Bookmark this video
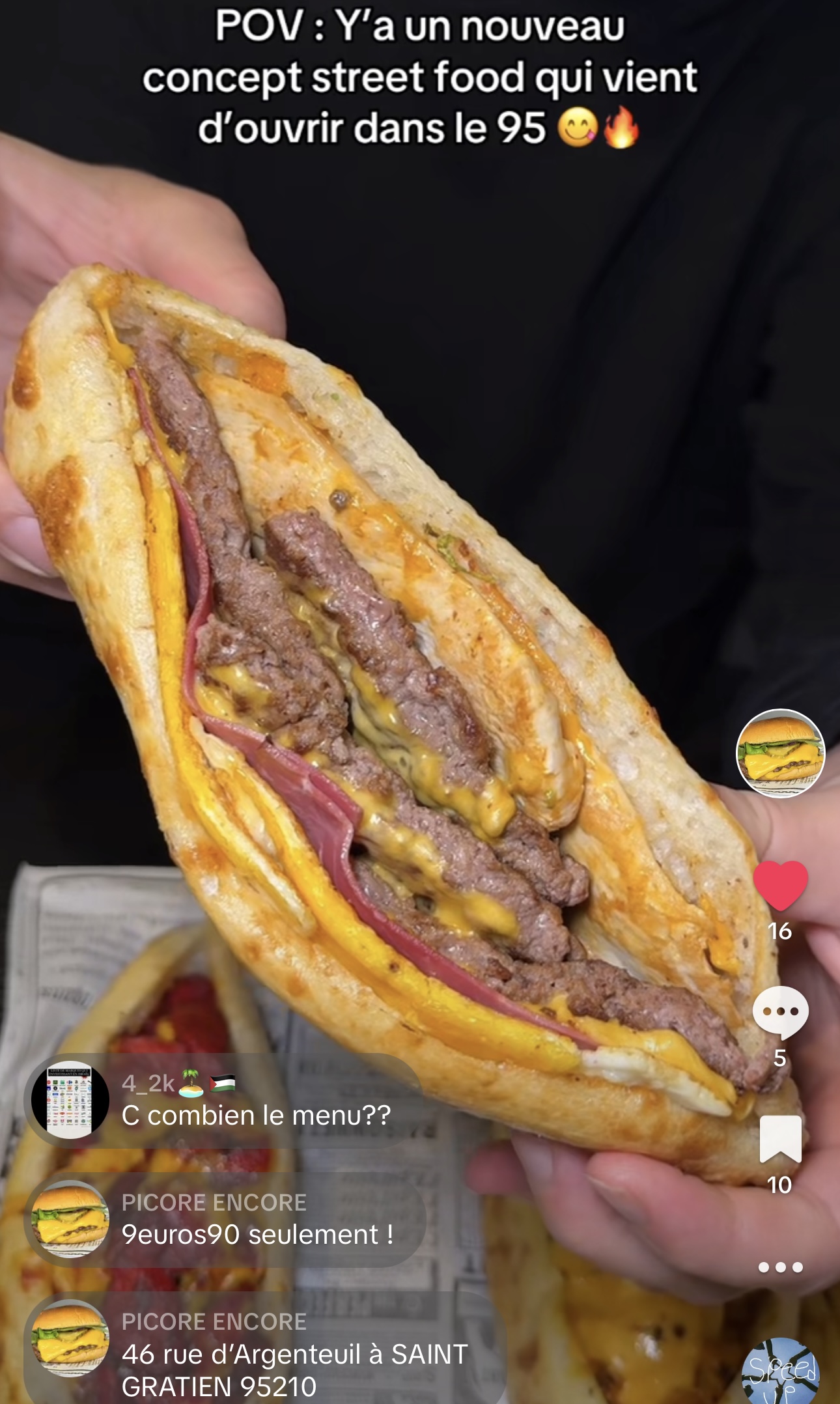The width and height of the screenshot is (840, 1404). tap(780, 1139)
